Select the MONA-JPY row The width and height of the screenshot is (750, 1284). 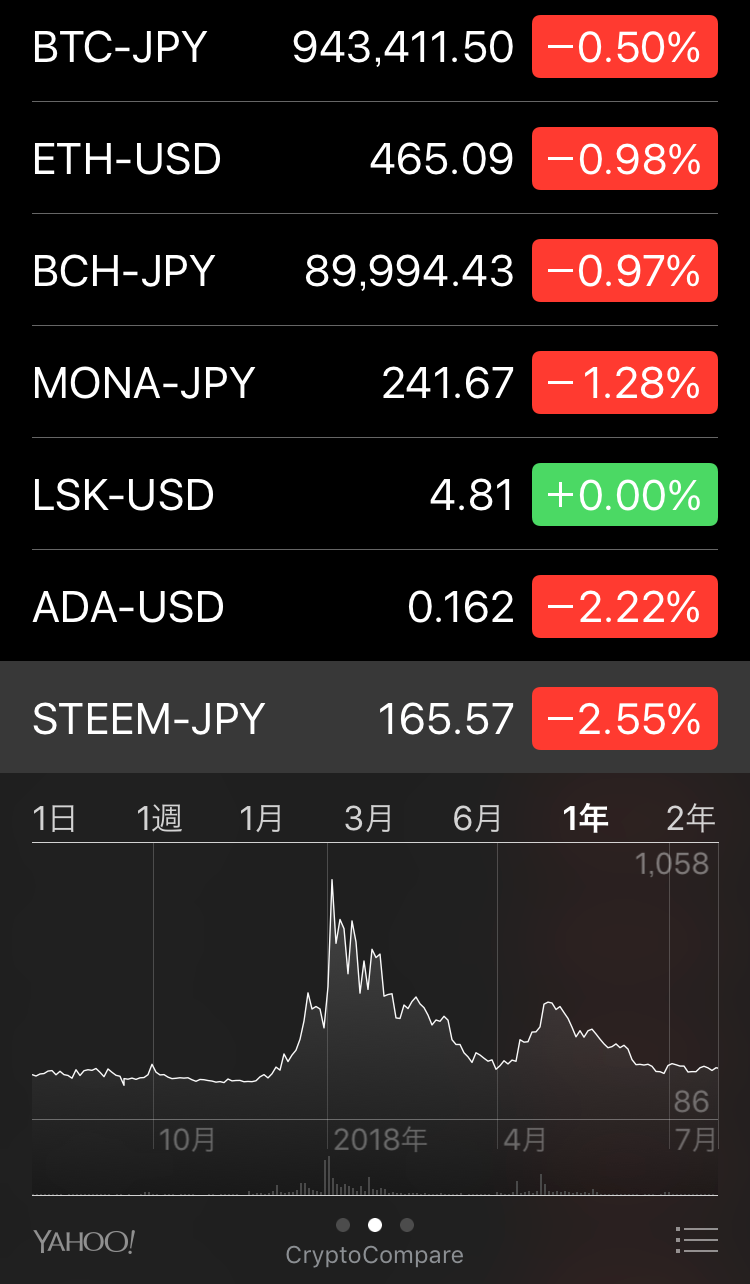click(270, 383)
